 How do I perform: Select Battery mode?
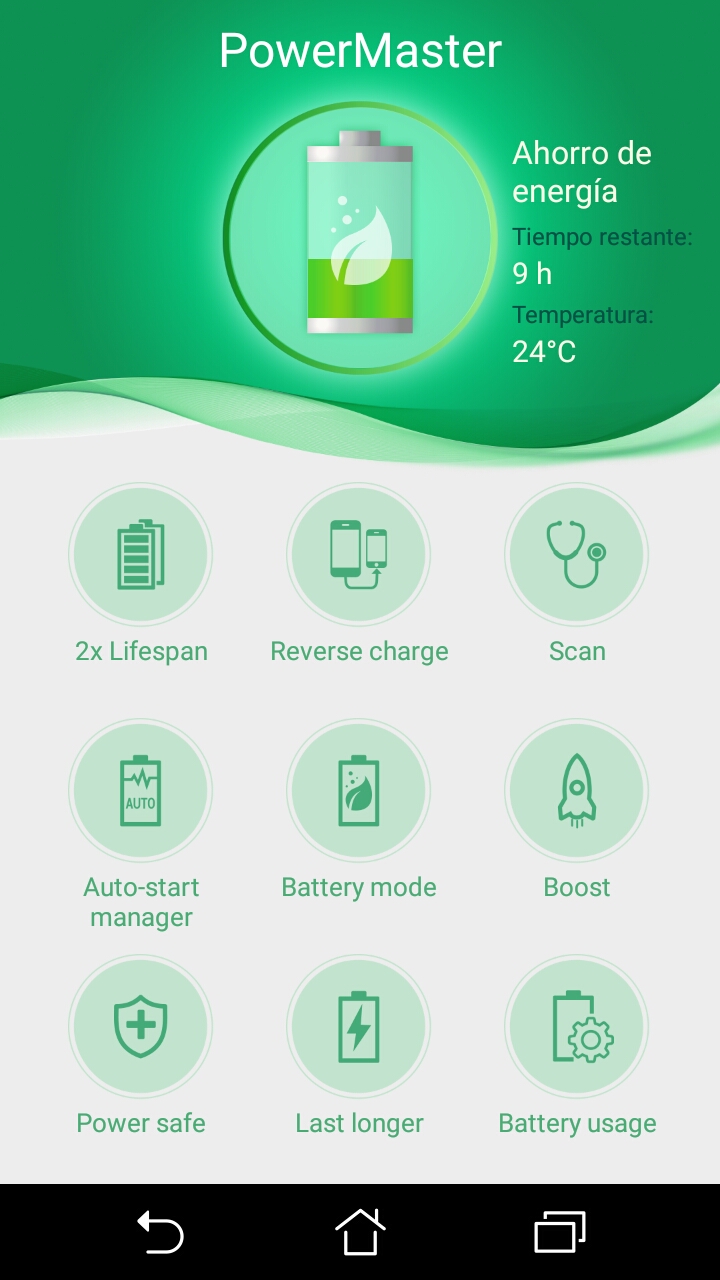pos(359,790)
